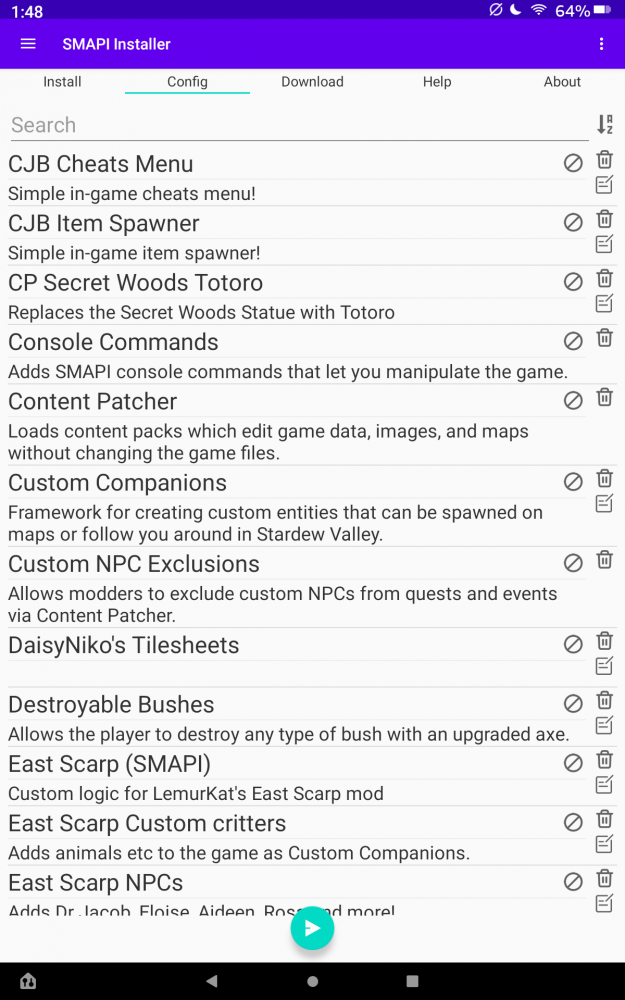Go back using the system back button

(211, 980)
